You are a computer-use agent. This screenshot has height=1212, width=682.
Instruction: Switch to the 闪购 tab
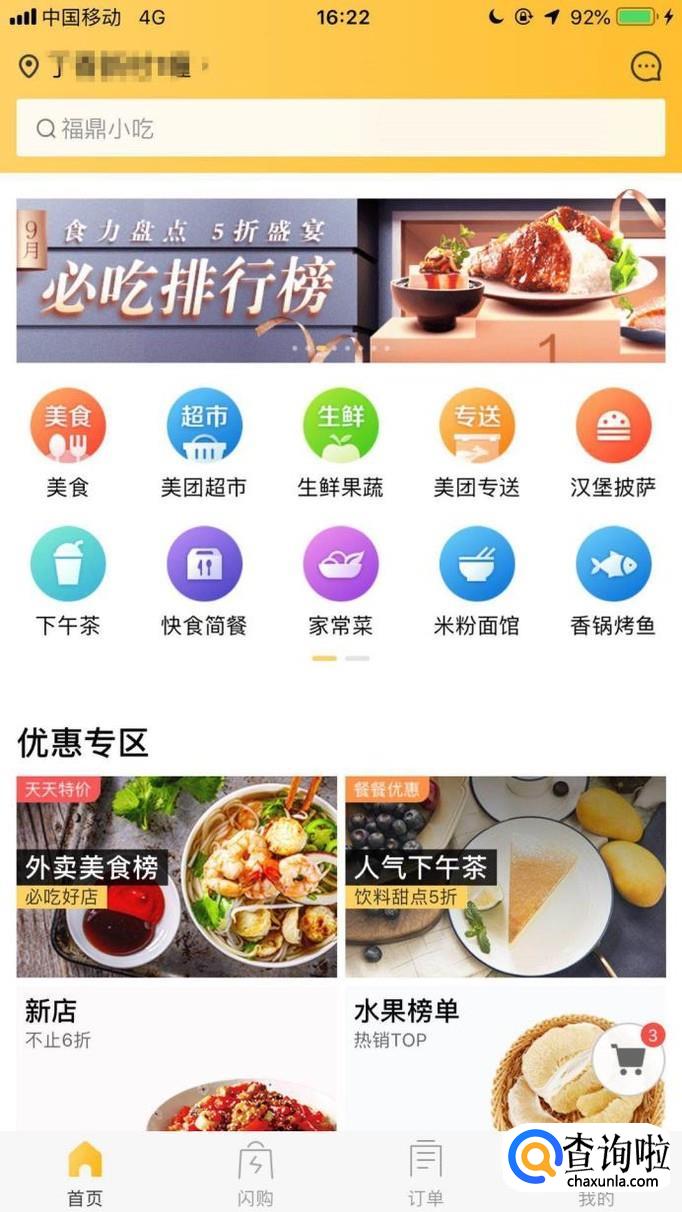click(255, 1170)
